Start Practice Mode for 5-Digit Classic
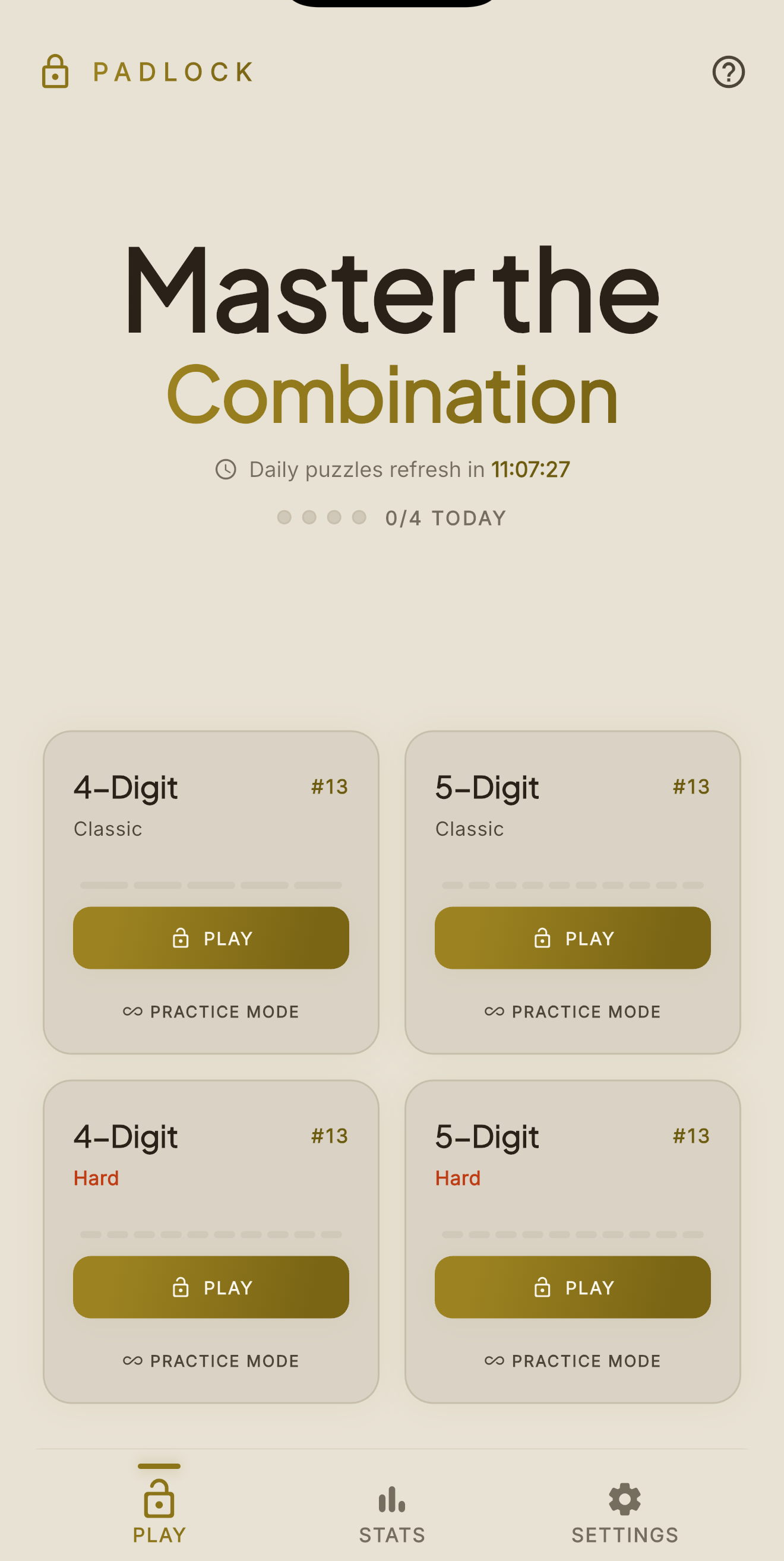 (572, 1012)
